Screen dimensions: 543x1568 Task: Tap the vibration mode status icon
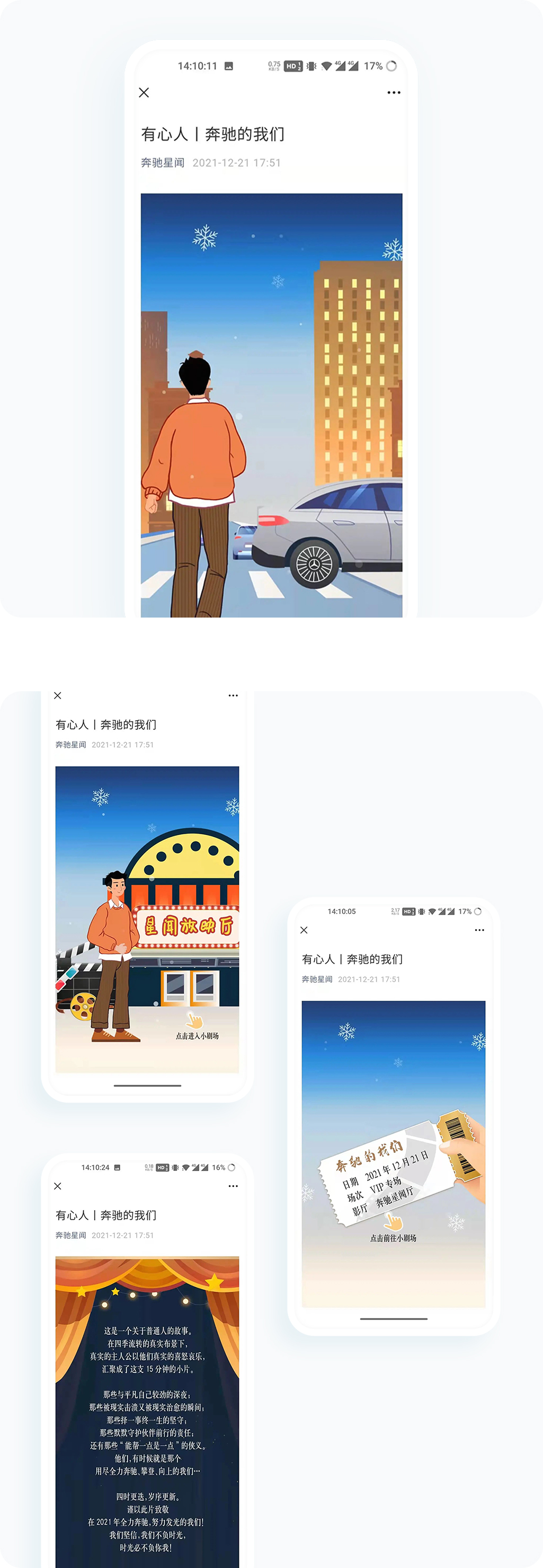pyautogui.click(x=312, y=65)
